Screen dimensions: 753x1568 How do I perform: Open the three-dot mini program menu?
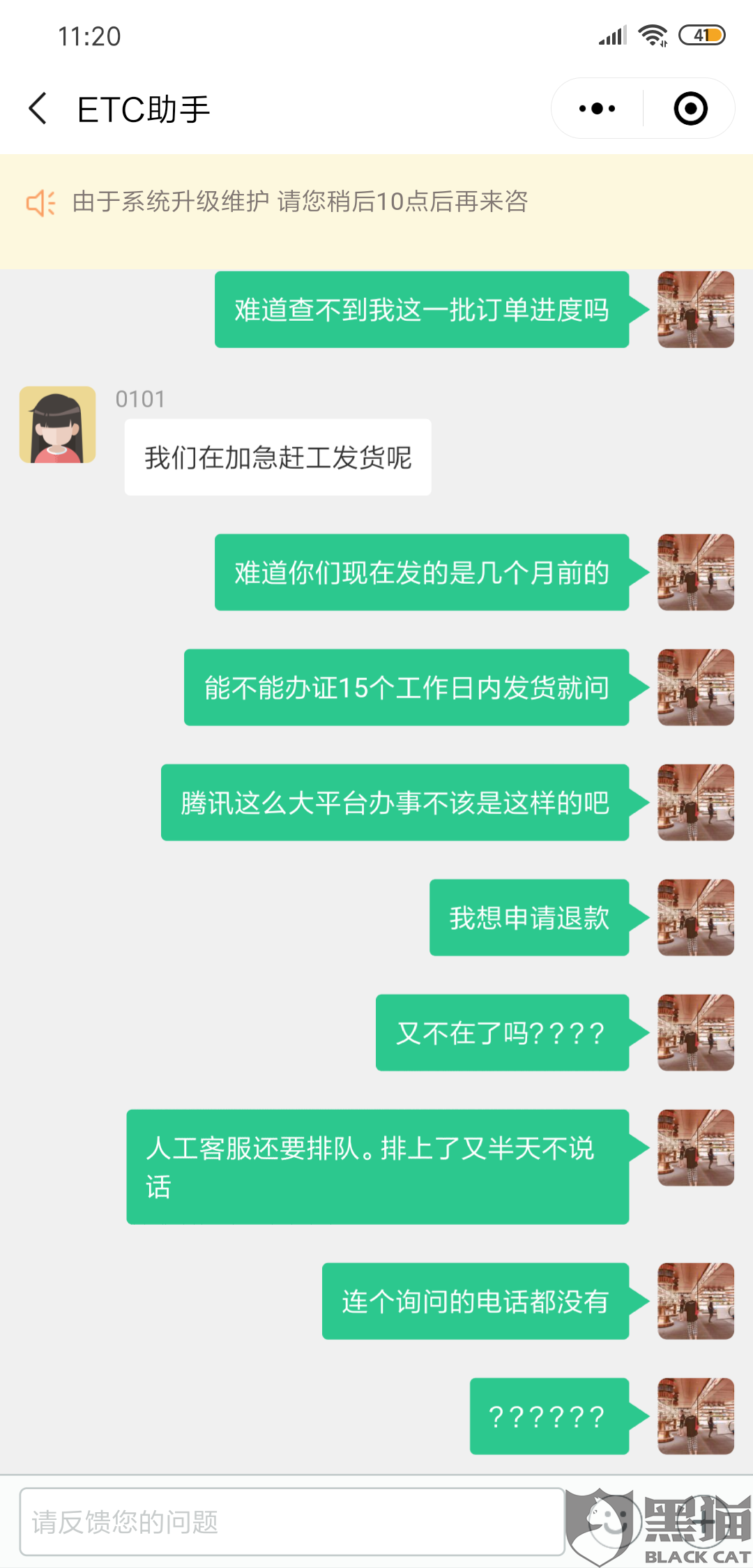point(597,109)
